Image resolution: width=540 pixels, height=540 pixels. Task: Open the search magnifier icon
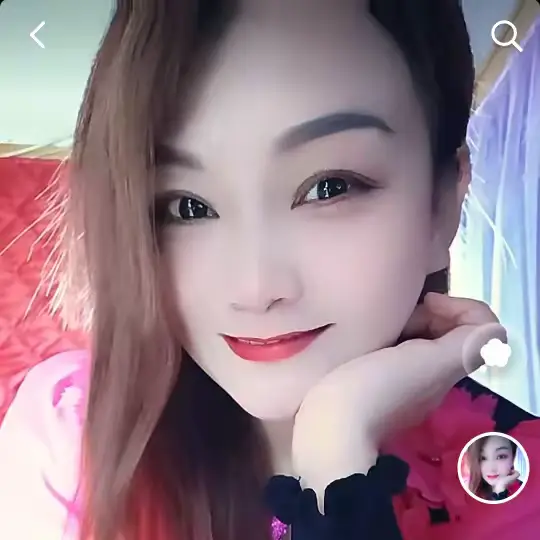coord(506,36)
